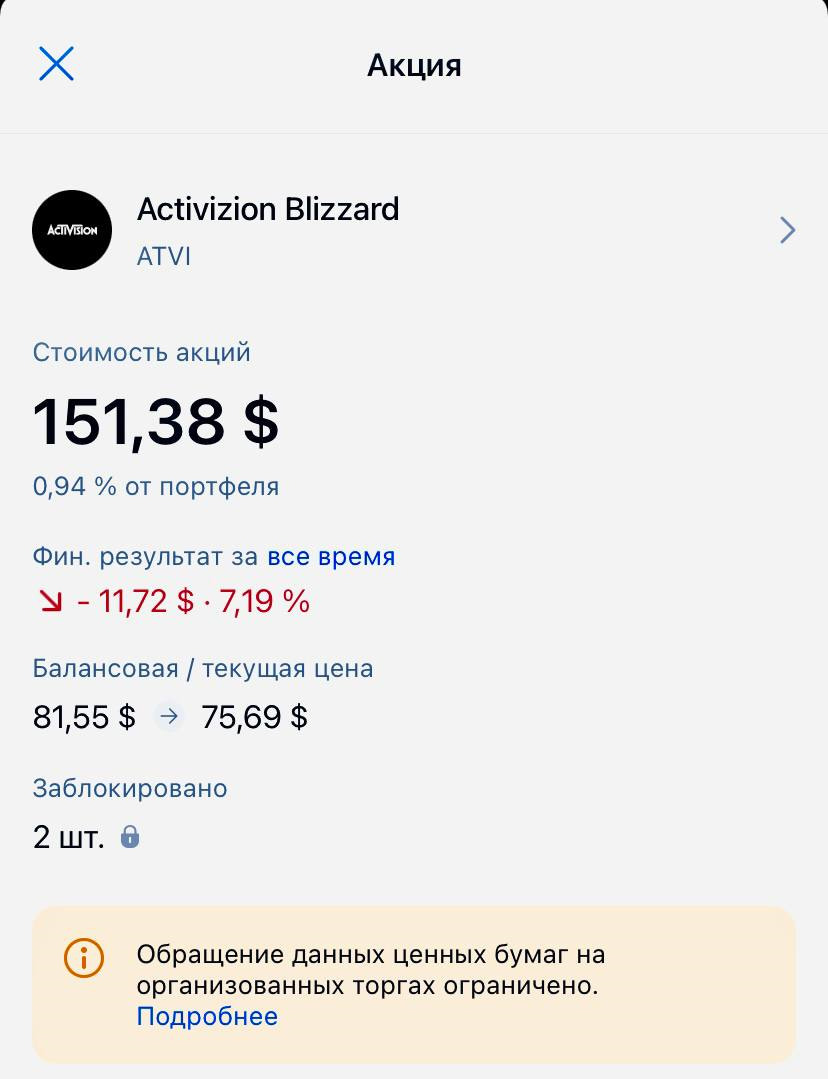Tap the «Подробнее» link in the warning
Screen dimensions: 828x1079
[x=207, y=1017]
